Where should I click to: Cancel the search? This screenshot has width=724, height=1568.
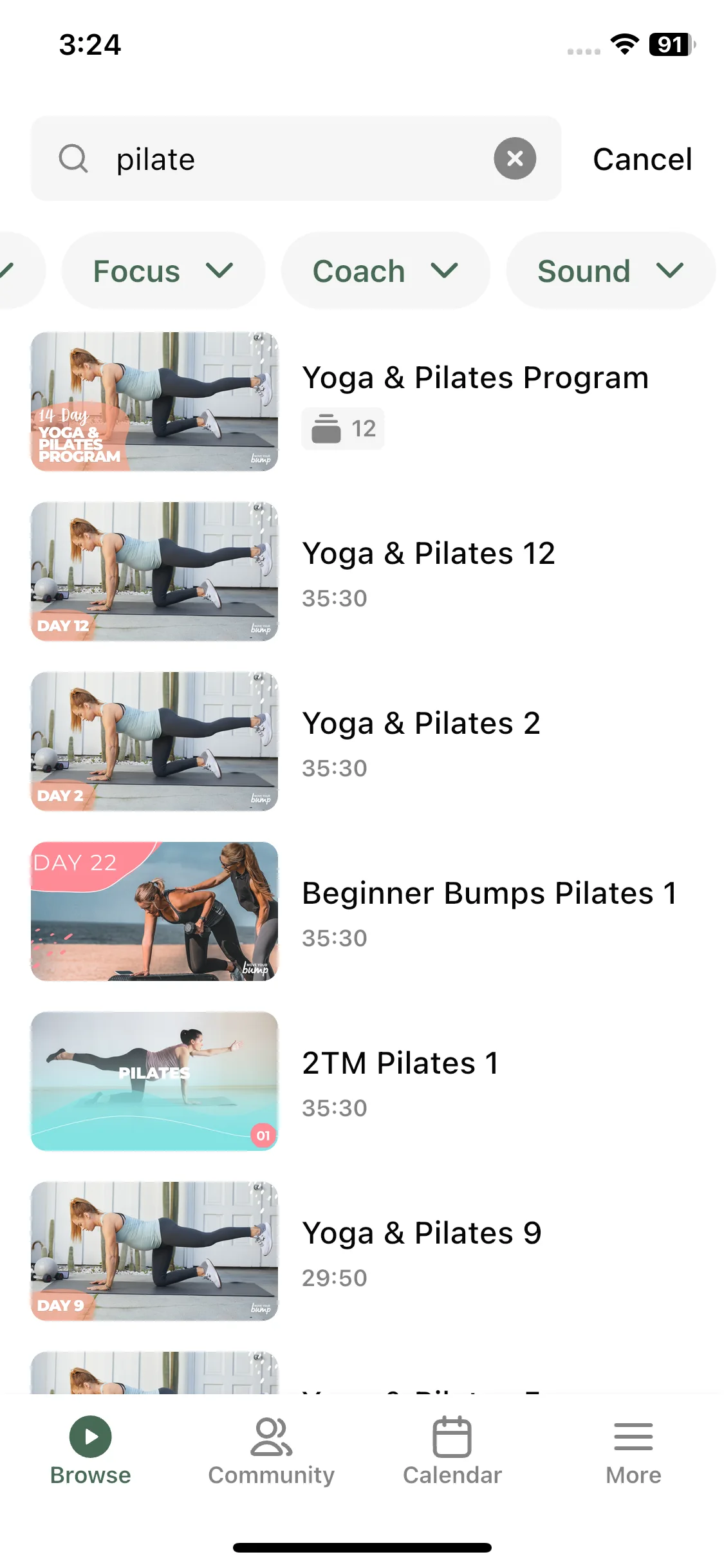[642, 159]
